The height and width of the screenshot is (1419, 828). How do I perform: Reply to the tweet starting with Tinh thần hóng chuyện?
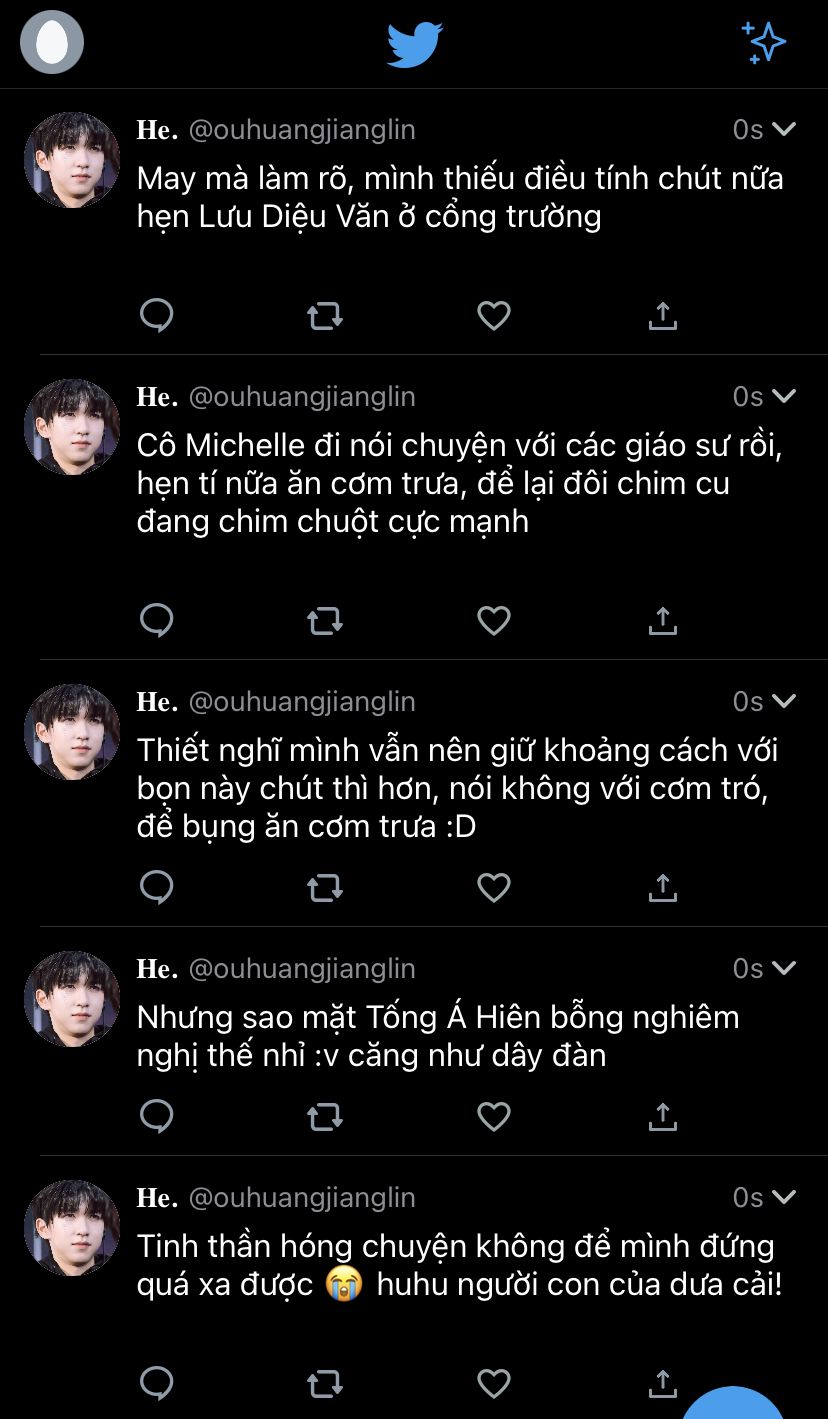point(157,1384)
